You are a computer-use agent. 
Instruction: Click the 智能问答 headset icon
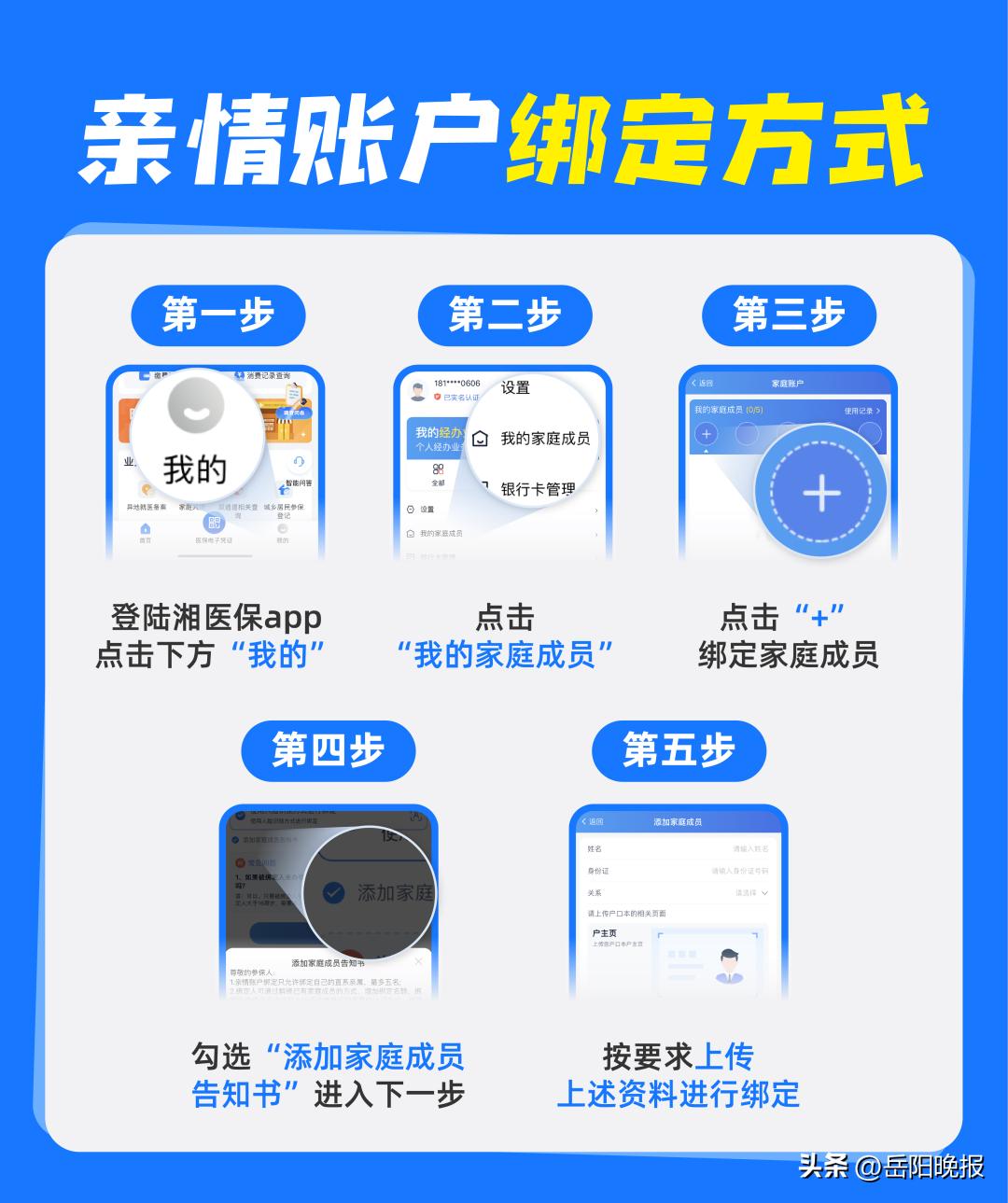coord(300,462)
